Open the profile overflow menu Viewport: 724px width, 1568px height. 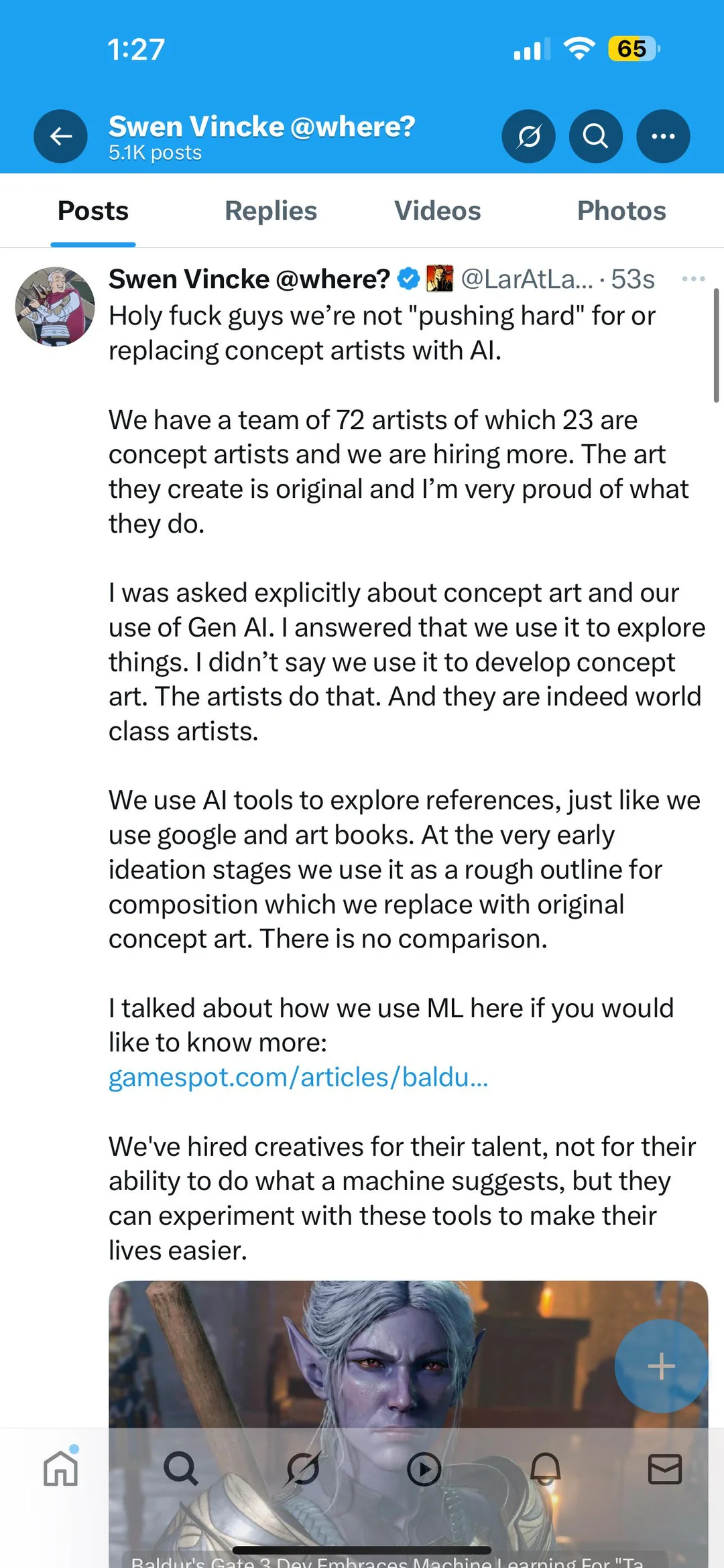tap(662, 136)
